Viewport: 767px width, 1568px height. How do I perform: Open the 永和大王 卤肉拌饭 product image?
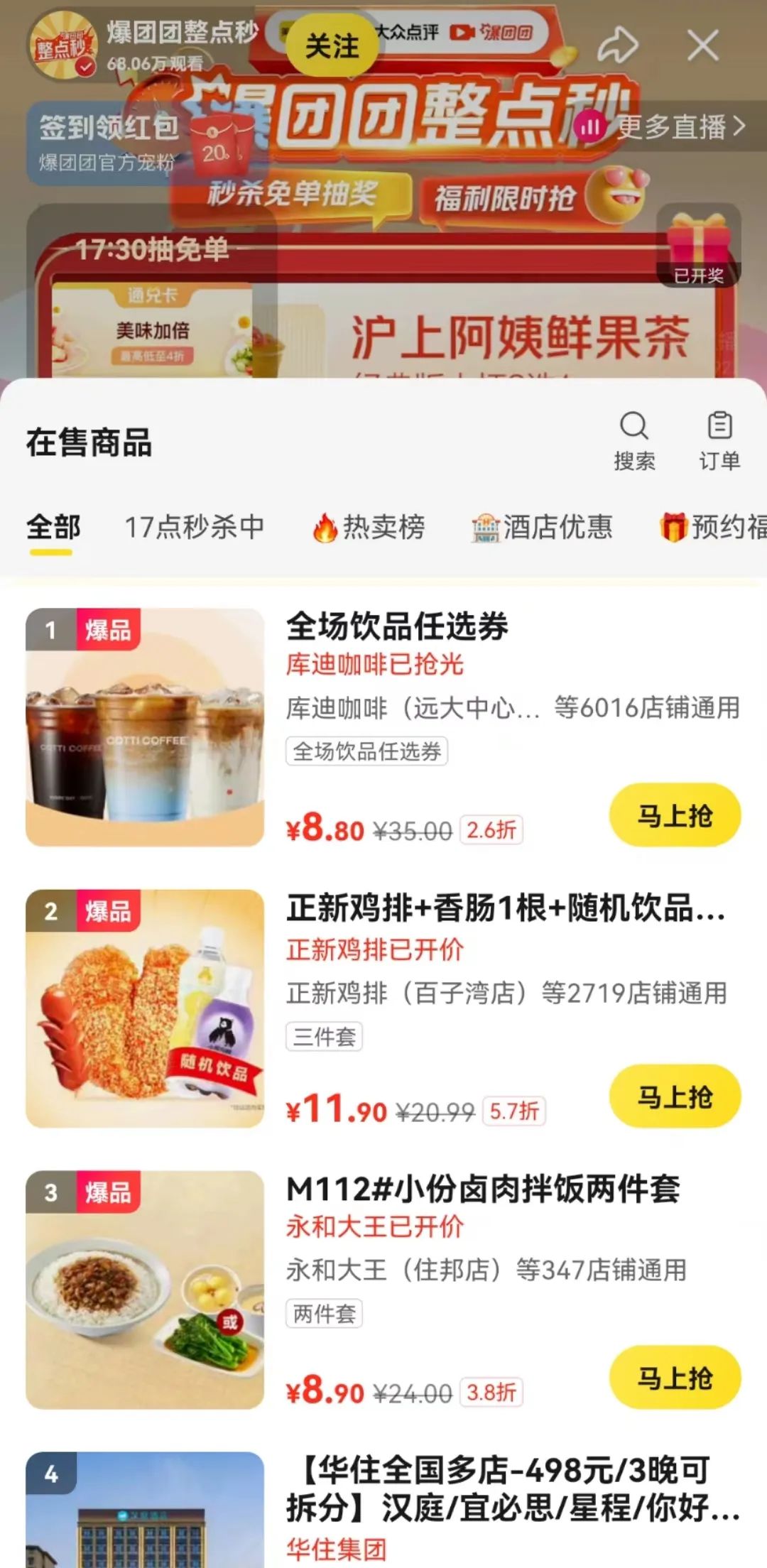(x=145, y=1290)
